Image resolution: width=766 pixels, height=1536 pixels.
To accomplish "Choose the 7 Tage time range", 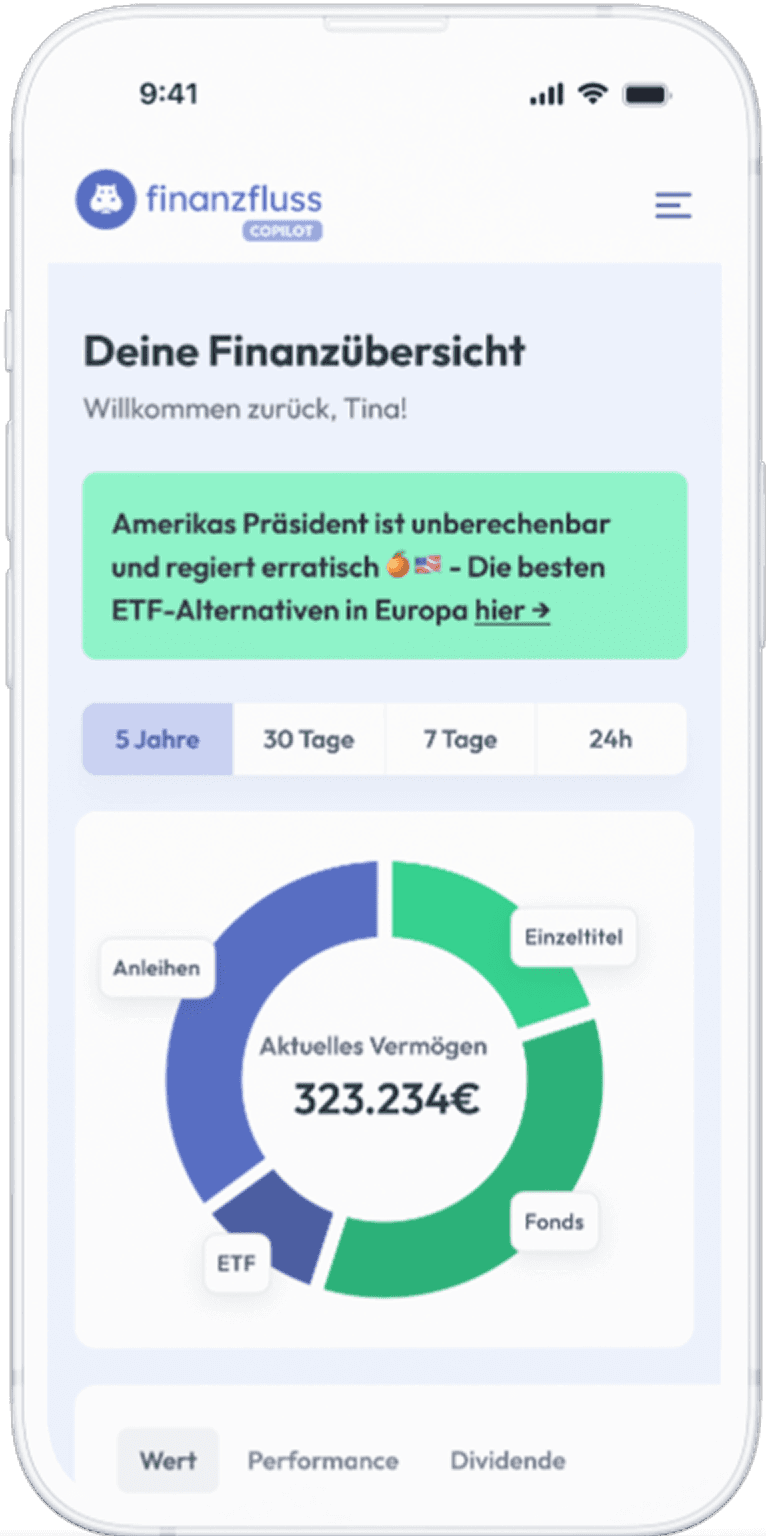I will (460, 739).
